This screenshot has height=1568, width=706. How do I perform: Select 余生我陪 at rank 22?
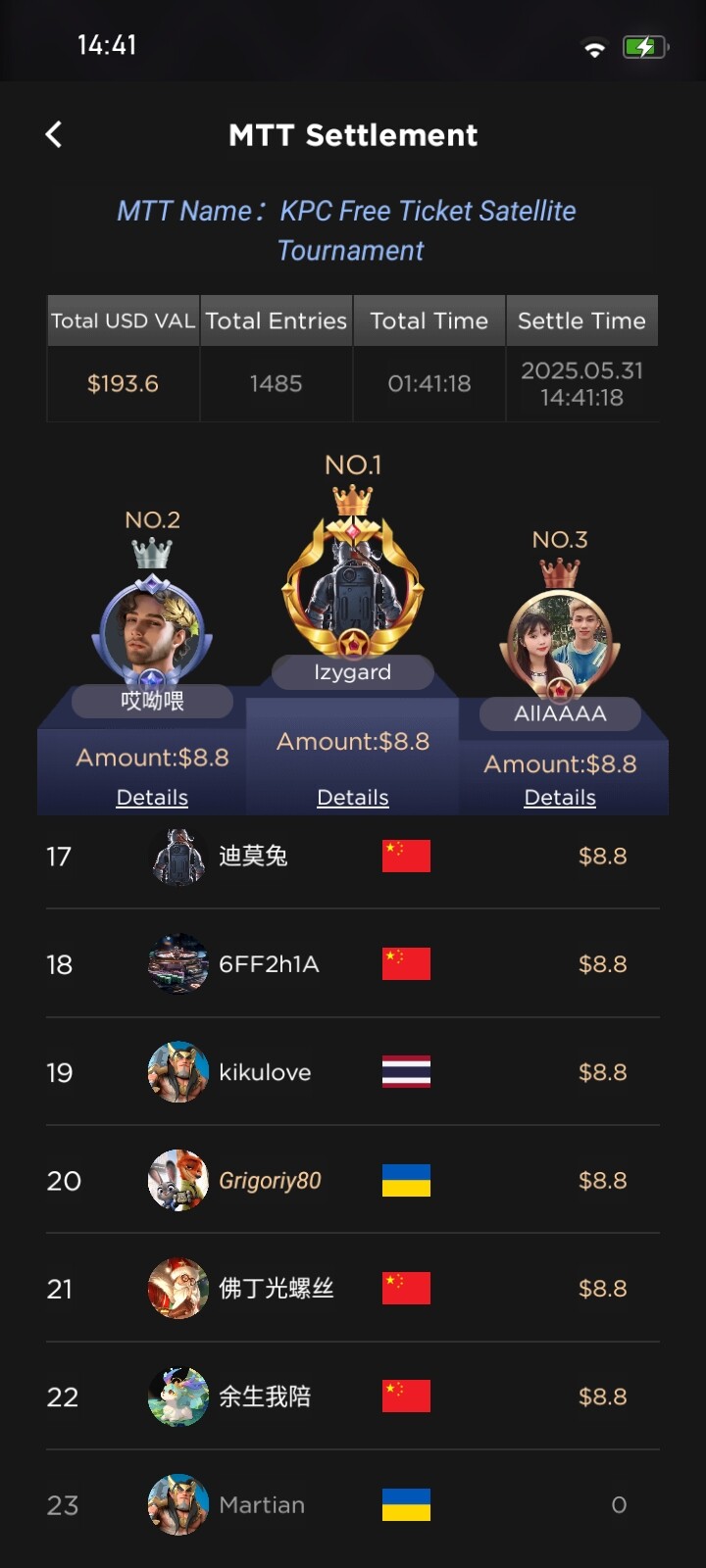353,1396
